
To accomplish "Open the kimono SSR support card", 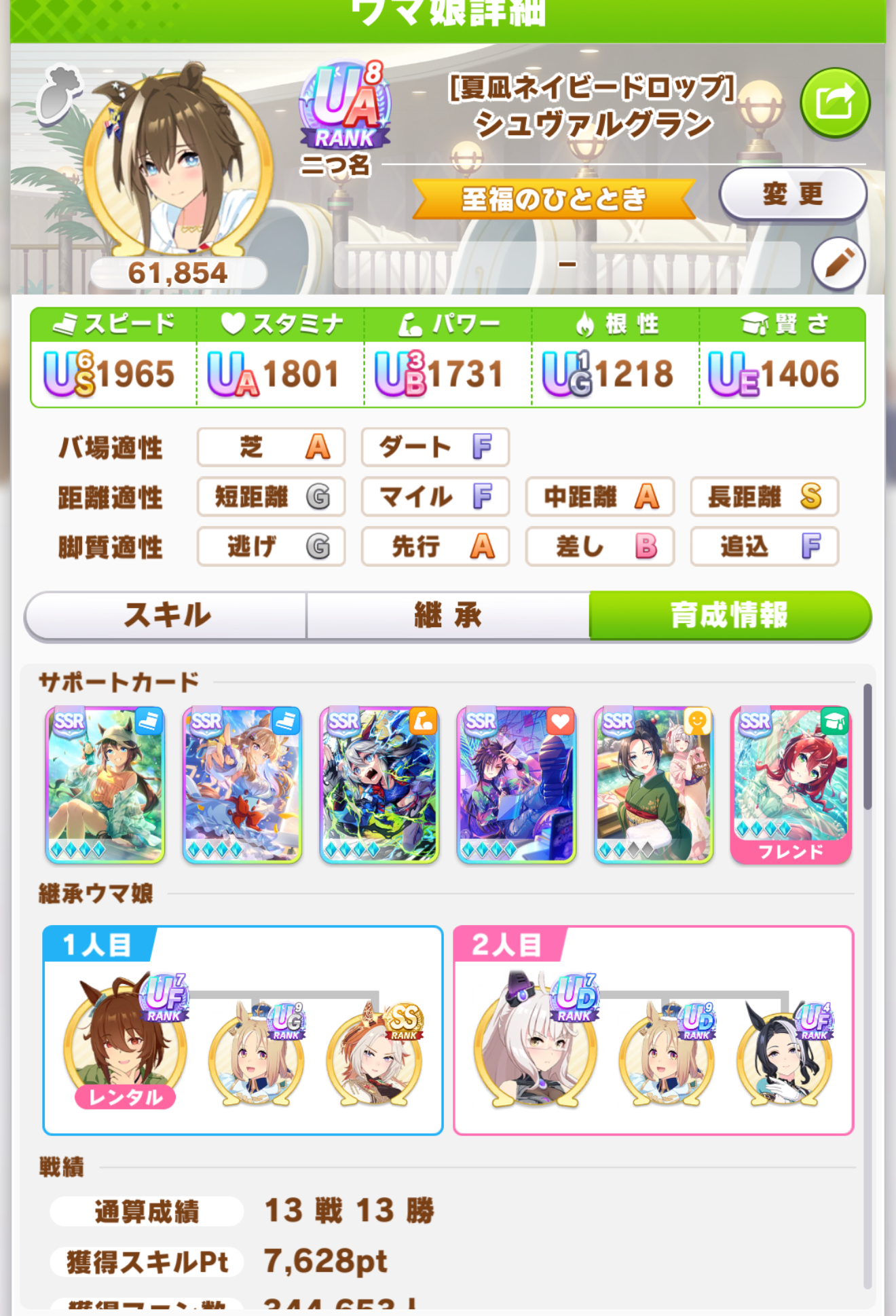I will [x=654, y=785].
